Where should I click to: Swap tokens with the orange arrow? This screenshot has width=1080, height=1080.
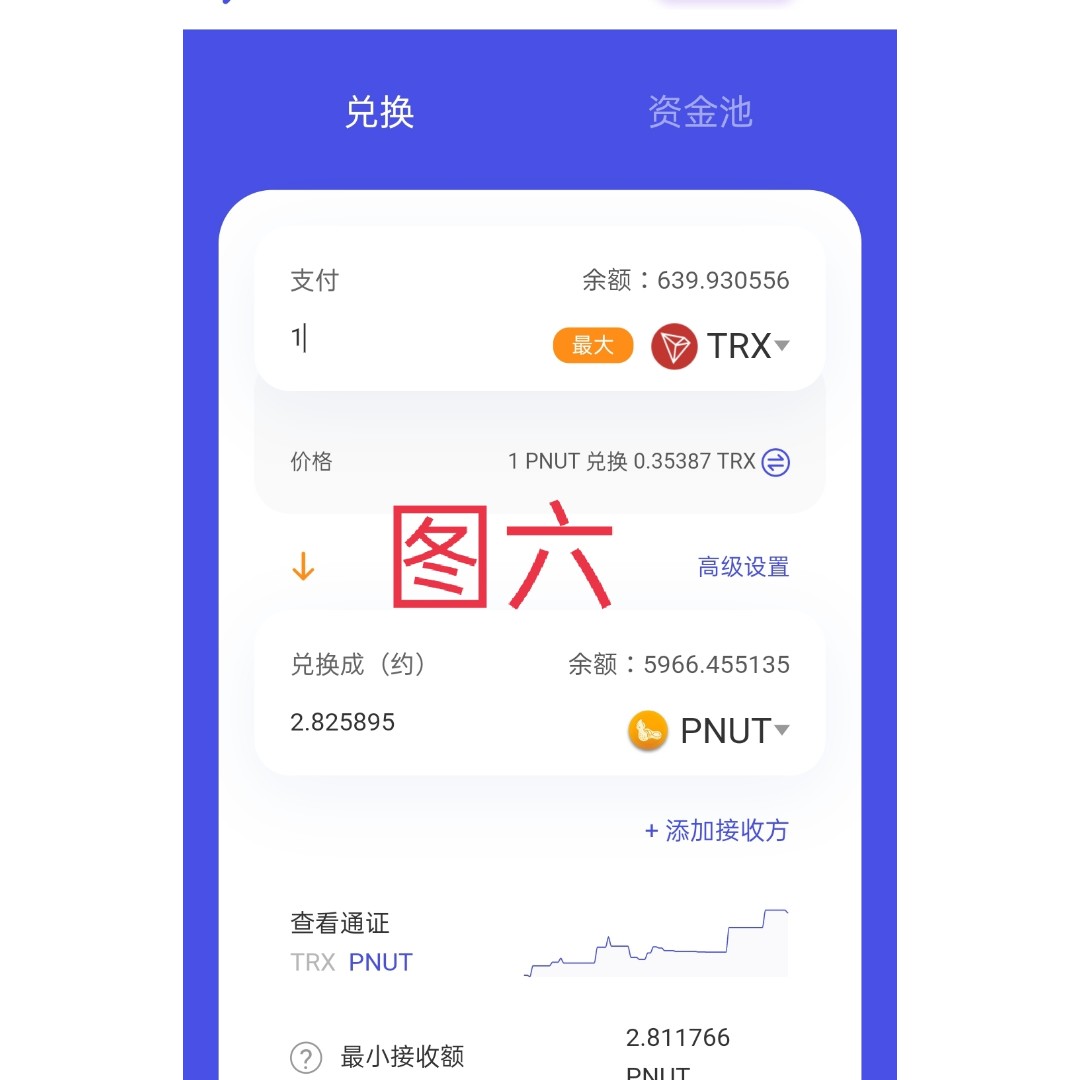[x=303, y=568]
